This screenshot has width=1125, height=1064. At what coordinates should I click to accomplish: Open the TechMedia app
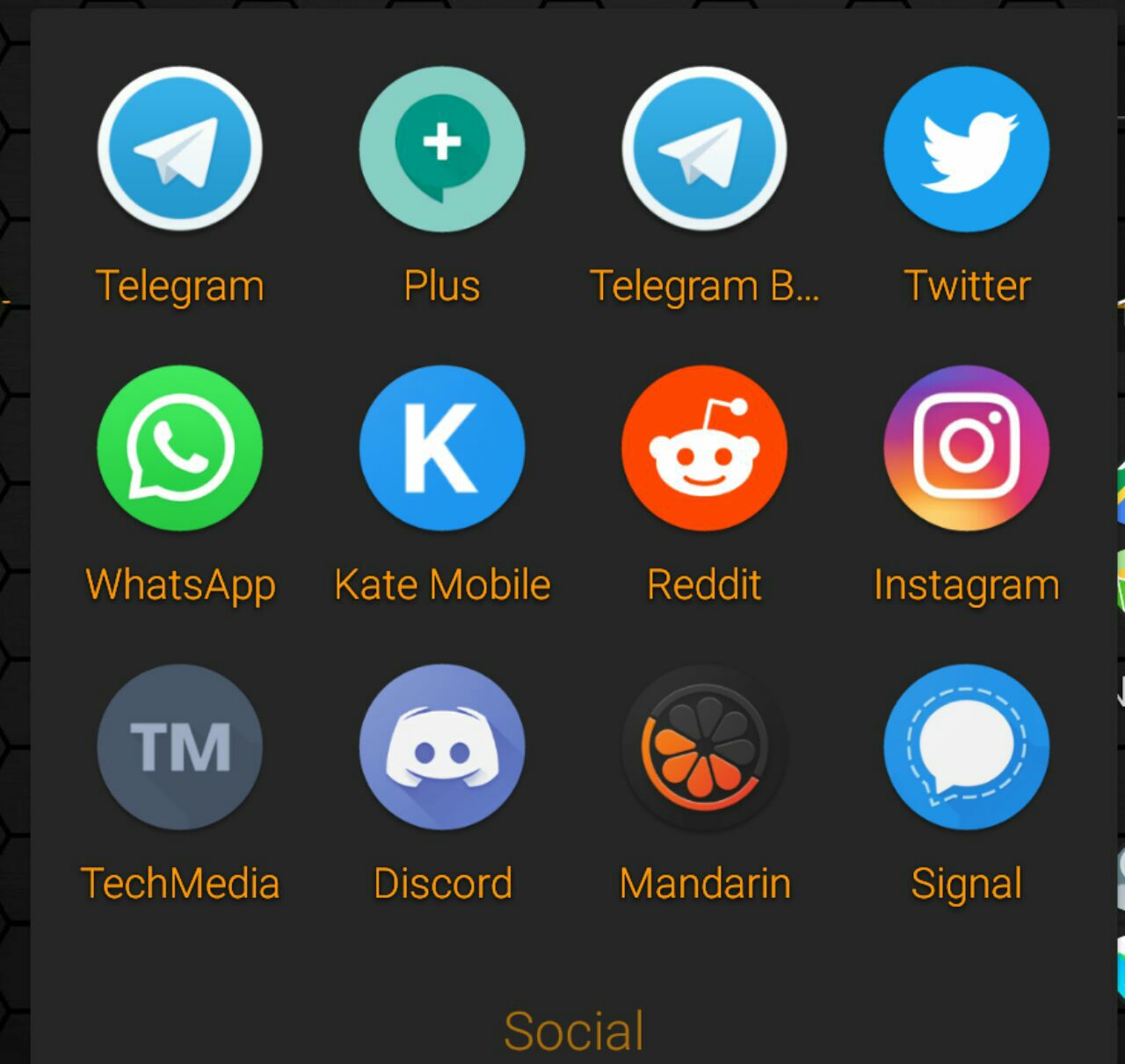point(179,747)
